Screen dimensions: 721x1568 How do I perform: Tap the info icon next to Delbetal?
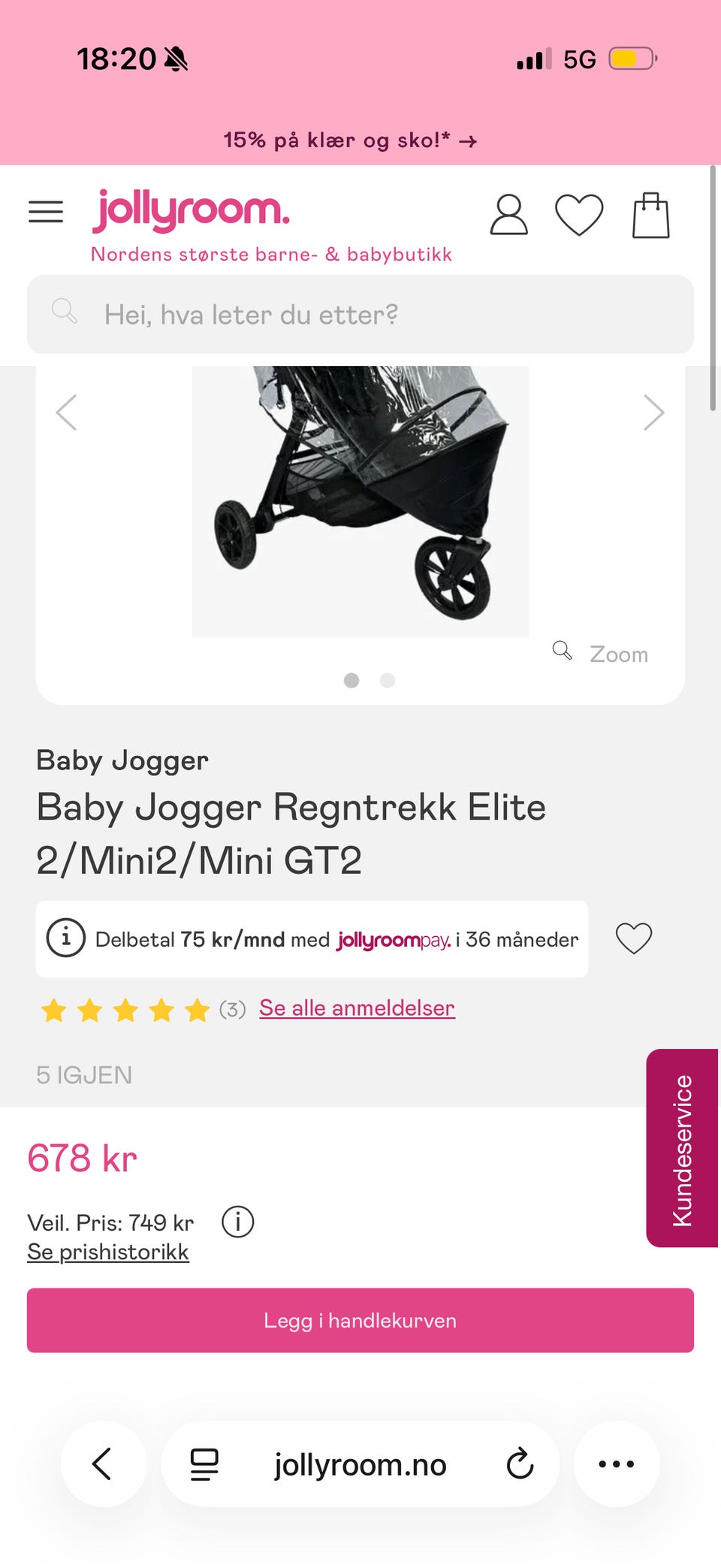pos(66,938)
